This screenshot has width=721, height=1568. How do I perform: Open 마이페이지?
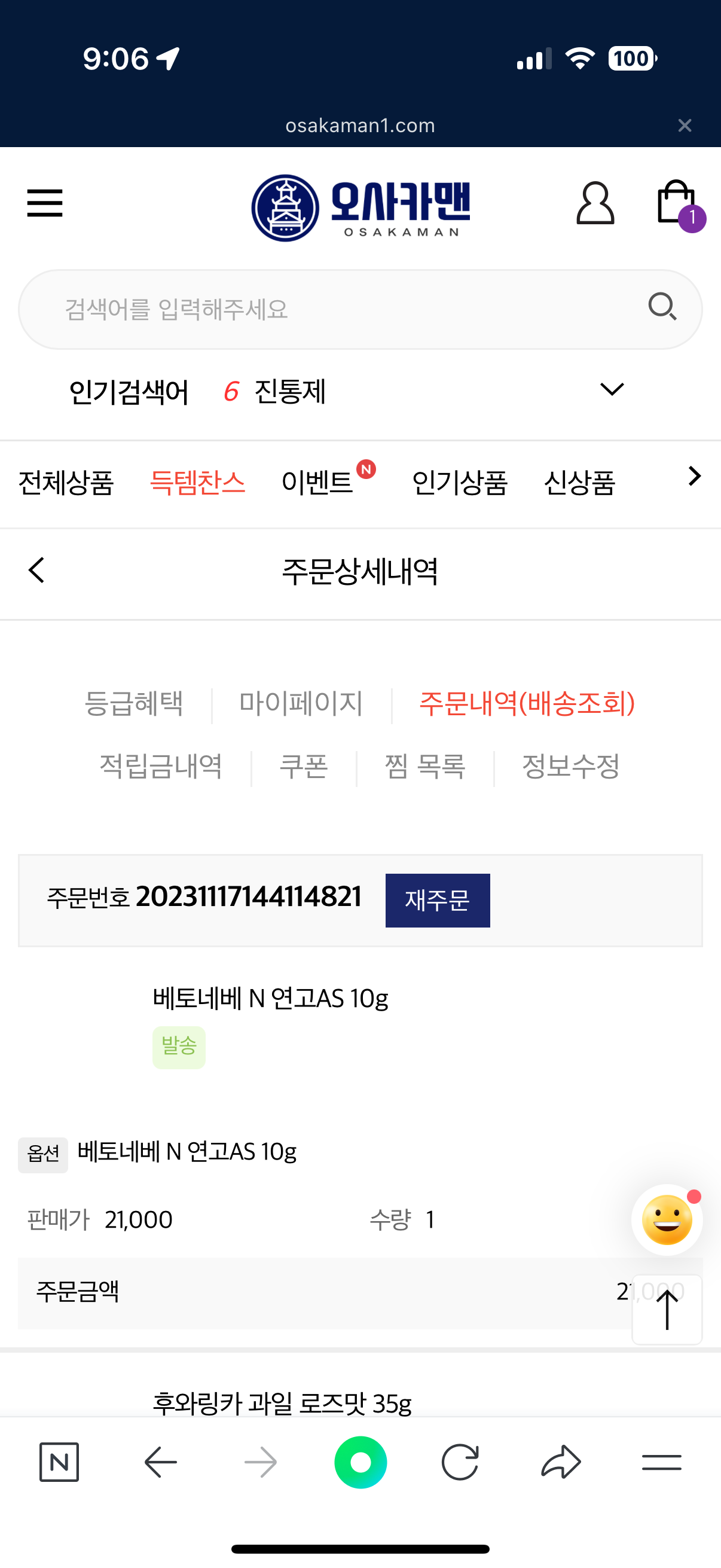click(301, 704)
